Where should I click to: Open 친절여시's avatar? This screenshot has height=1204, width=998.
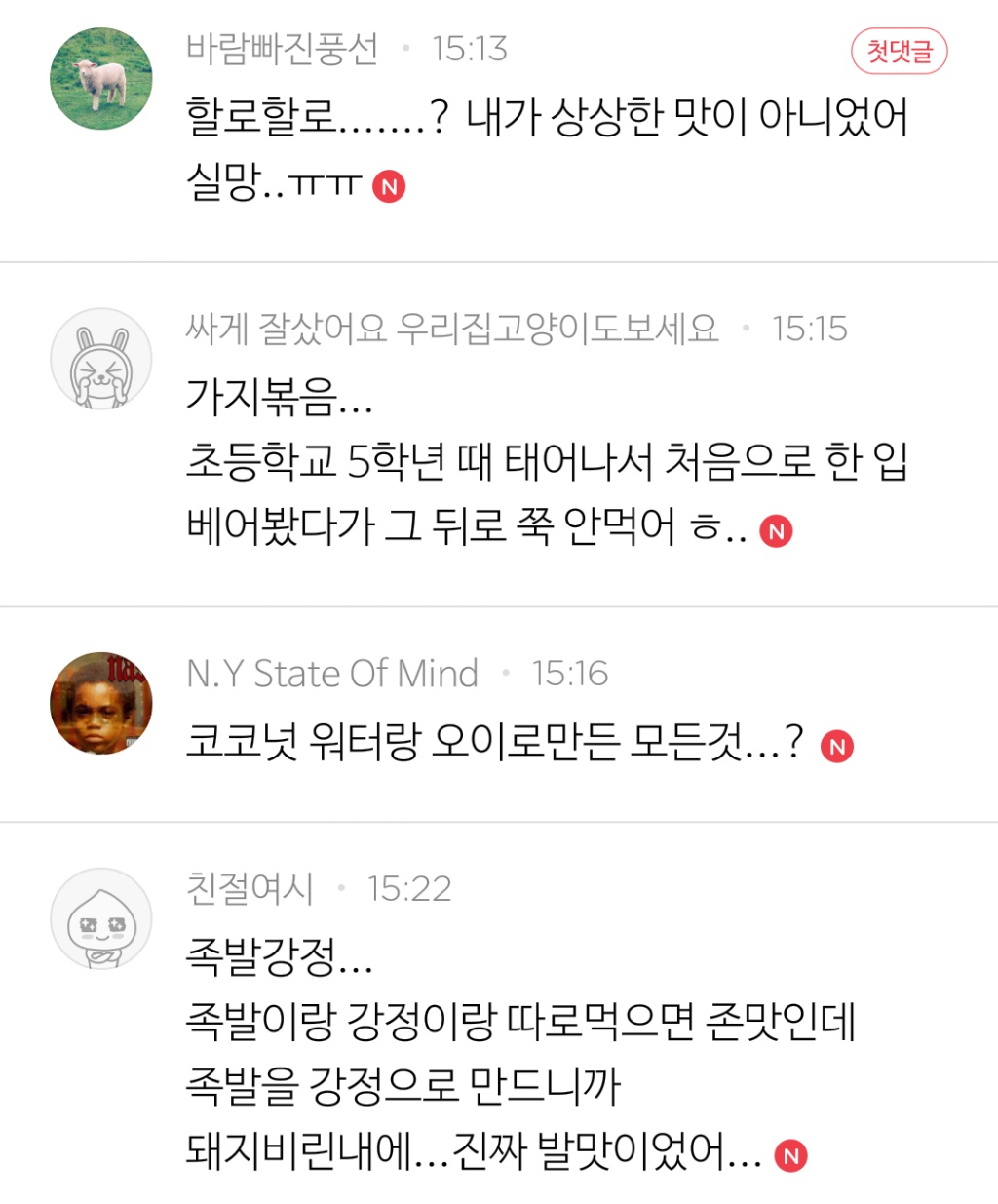[101, 919]
